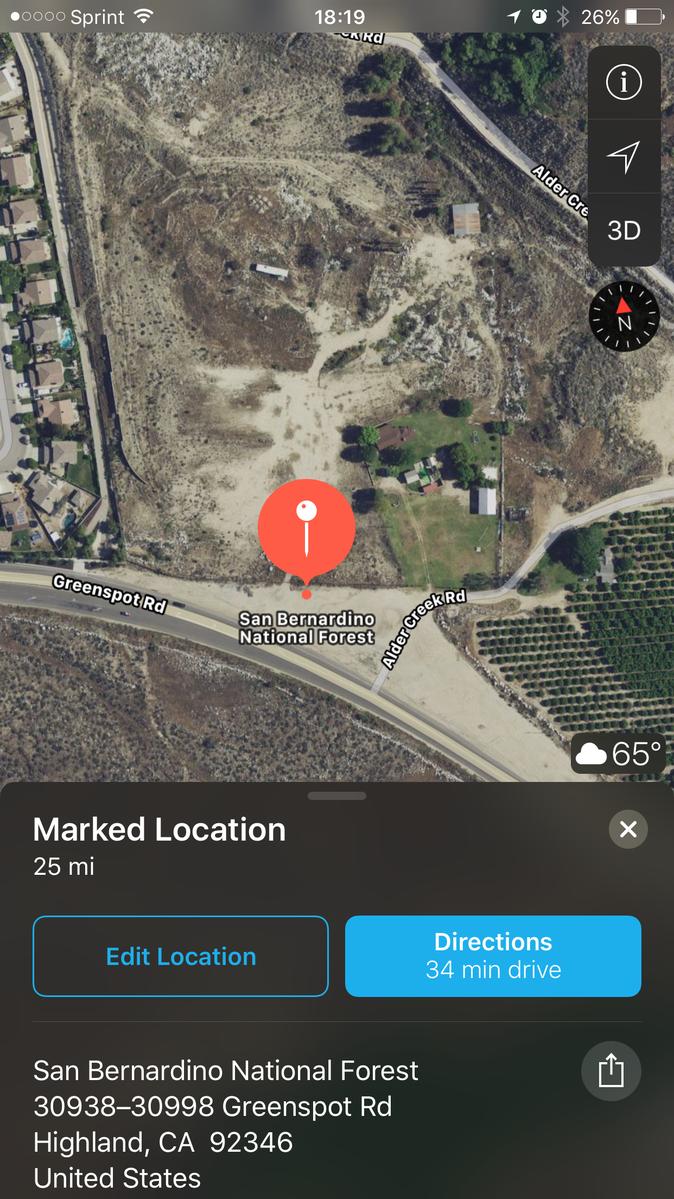Open the map info settings button
Screen dimensions: 674x1199
(624, 82)
